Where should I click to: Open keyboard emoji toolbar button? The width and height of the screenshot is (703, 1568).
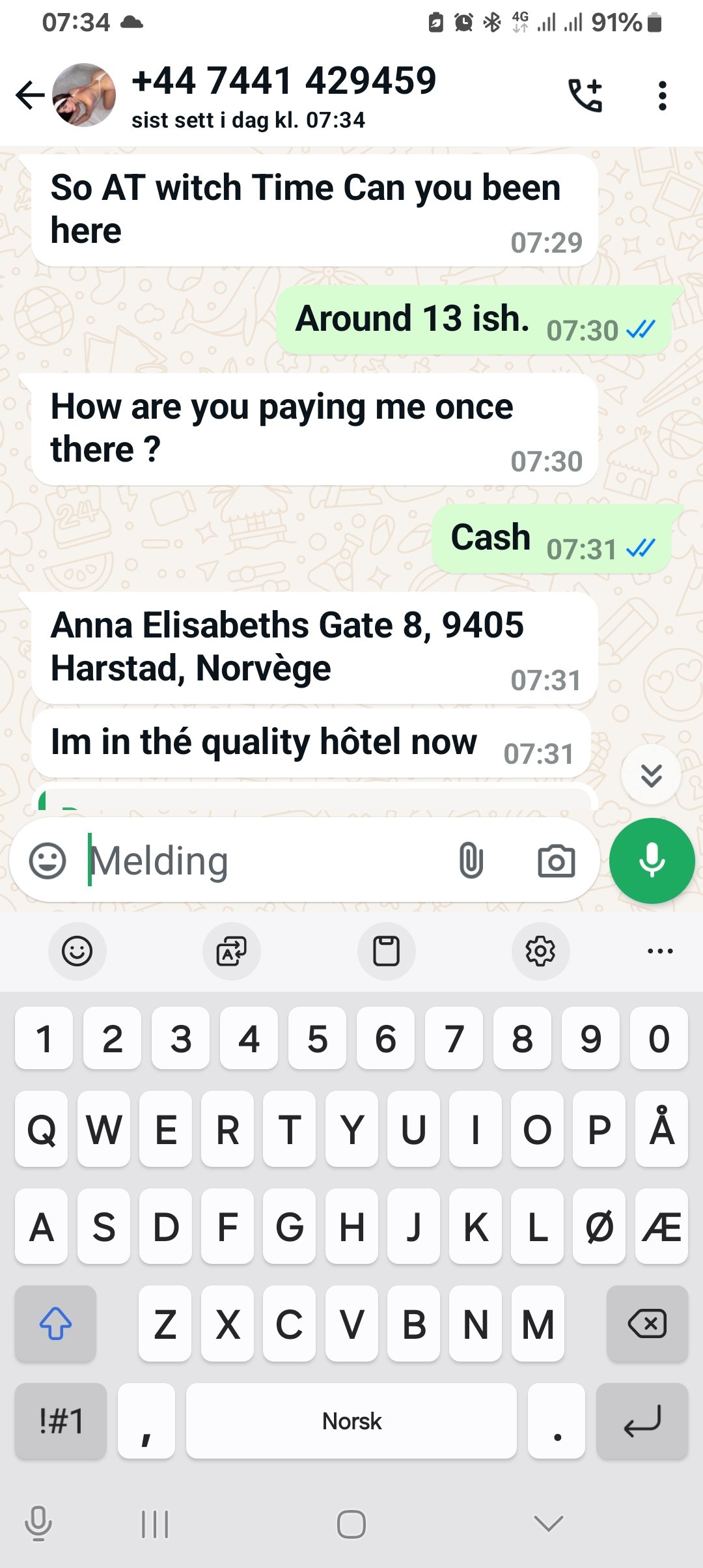tap(77, 951)
